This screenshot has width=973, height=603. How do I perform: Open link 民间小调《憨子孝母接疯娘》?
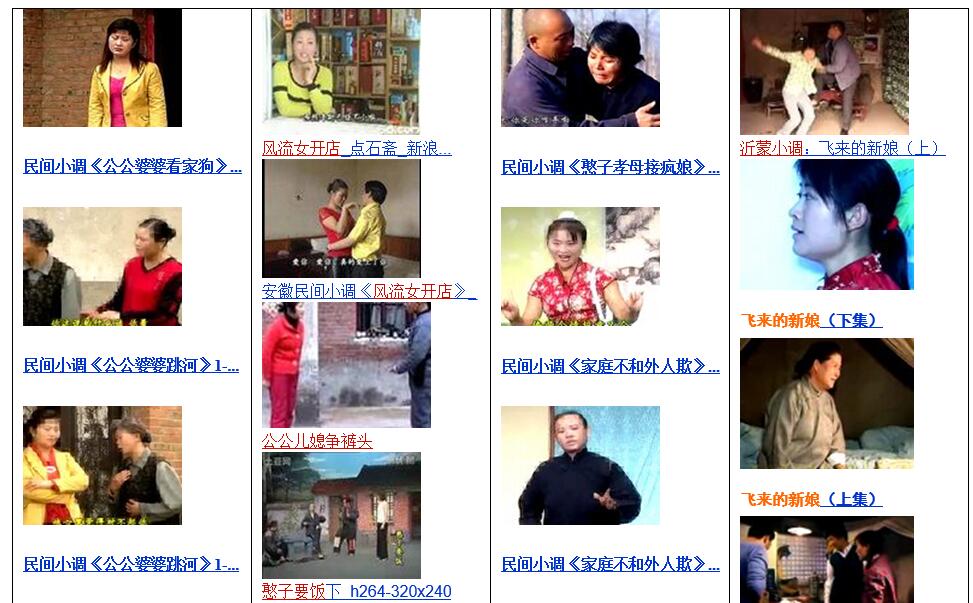click(x=610, y=167)
